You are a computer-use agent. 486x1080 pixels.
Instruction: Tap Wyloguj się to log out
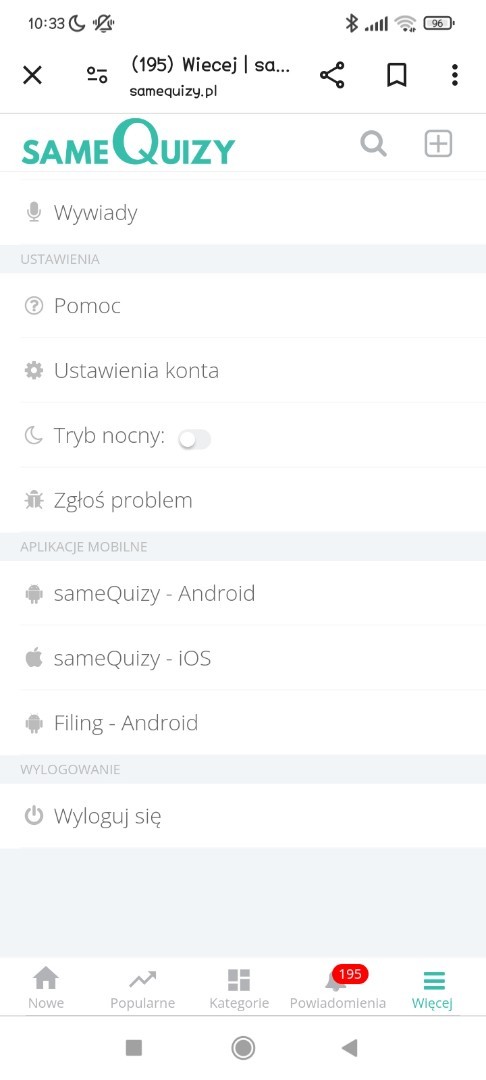[243, 816]
